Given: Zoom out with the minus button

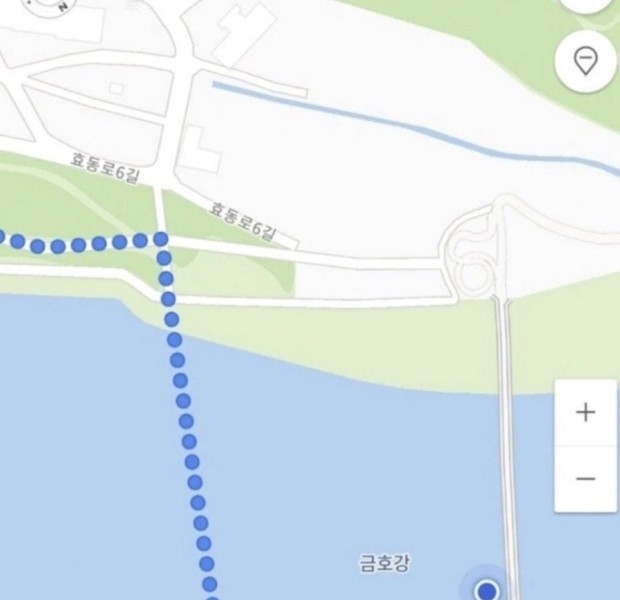Looking at the screenshot, I should click(x=586, y=479).
